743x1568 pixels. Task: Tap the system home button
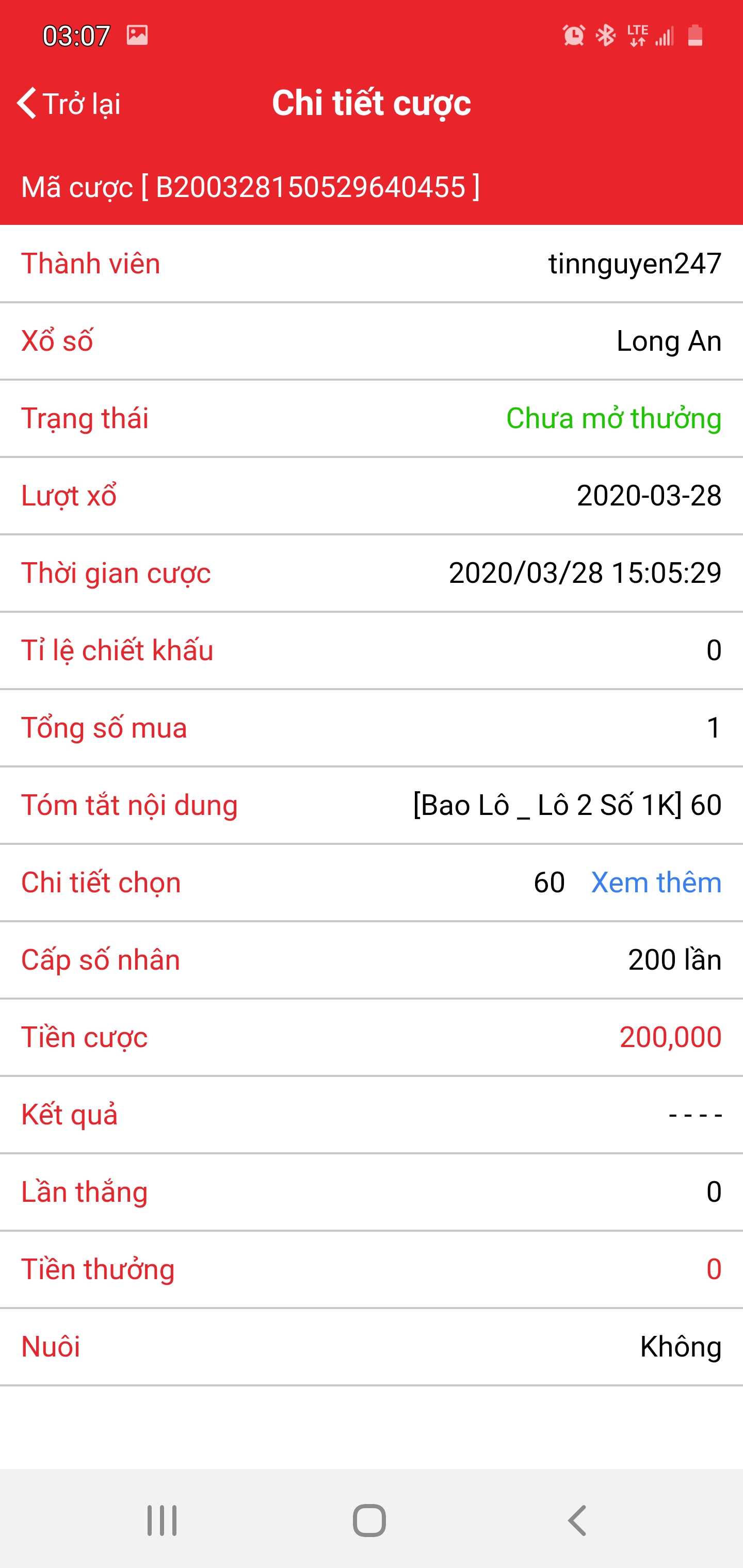pyautogui.click(x=369, y=1521)
